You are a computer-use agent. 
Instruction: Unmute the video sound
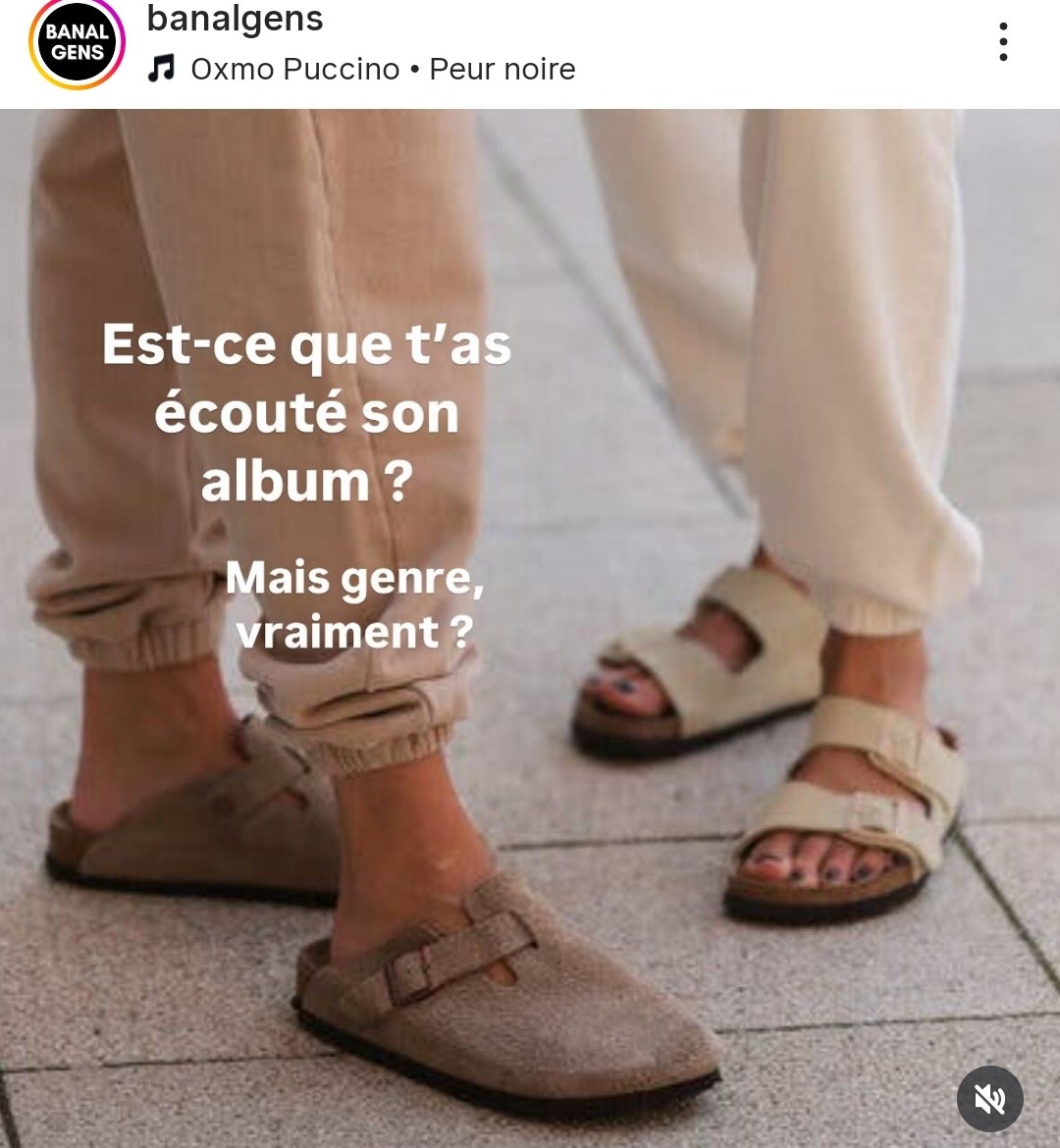point(989,1099)
